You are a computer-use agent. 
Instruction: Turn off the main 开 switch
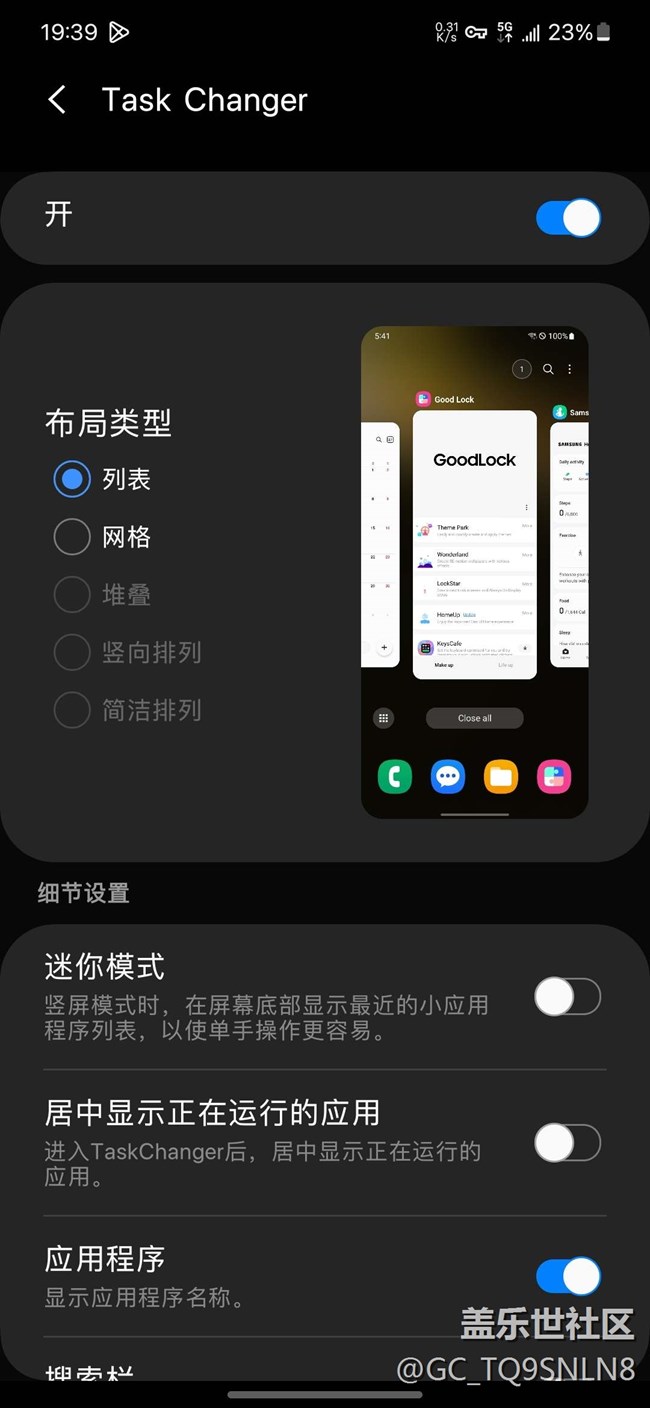(568, 218)
